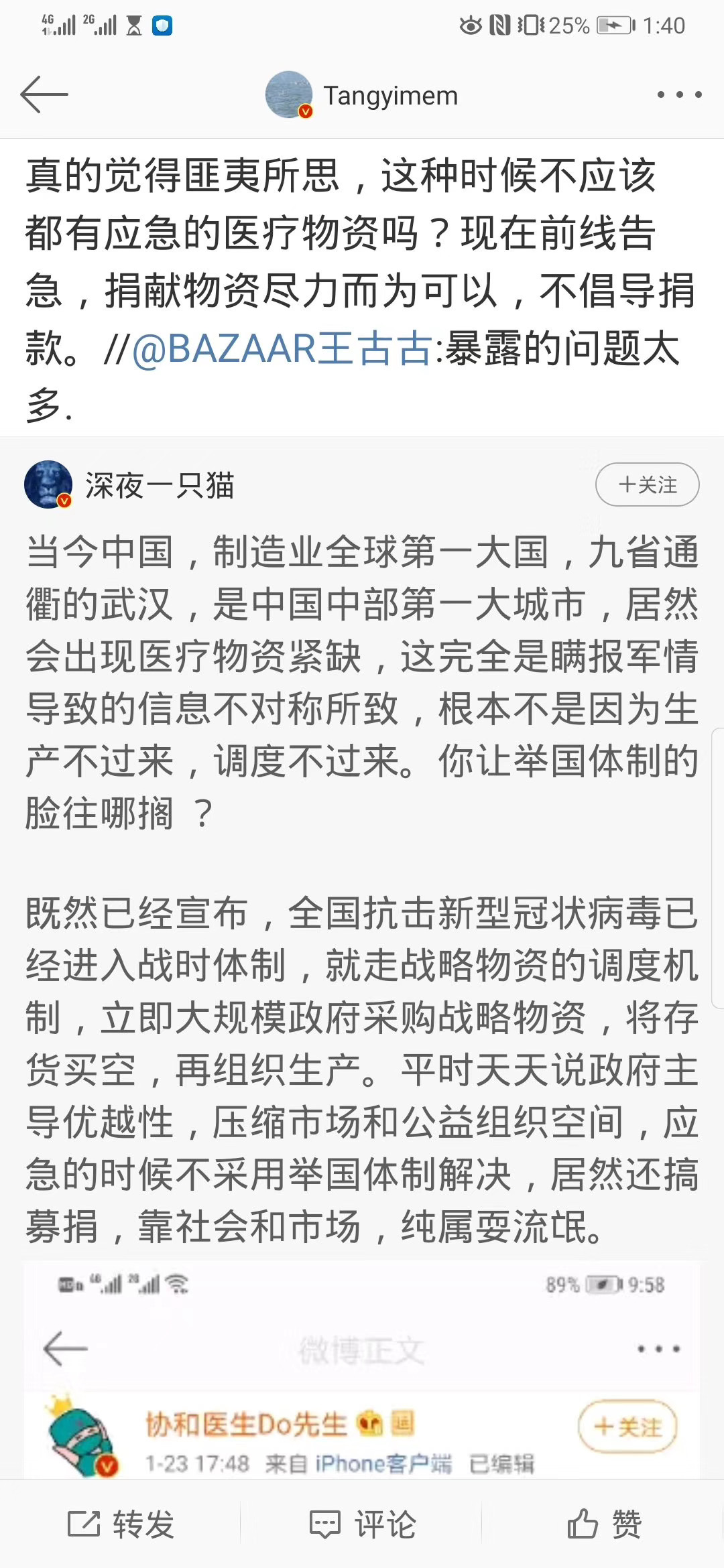This screenshot has height=1568, width=724.
Task: Like this post with 赞
Action: tap(603, 1524)
